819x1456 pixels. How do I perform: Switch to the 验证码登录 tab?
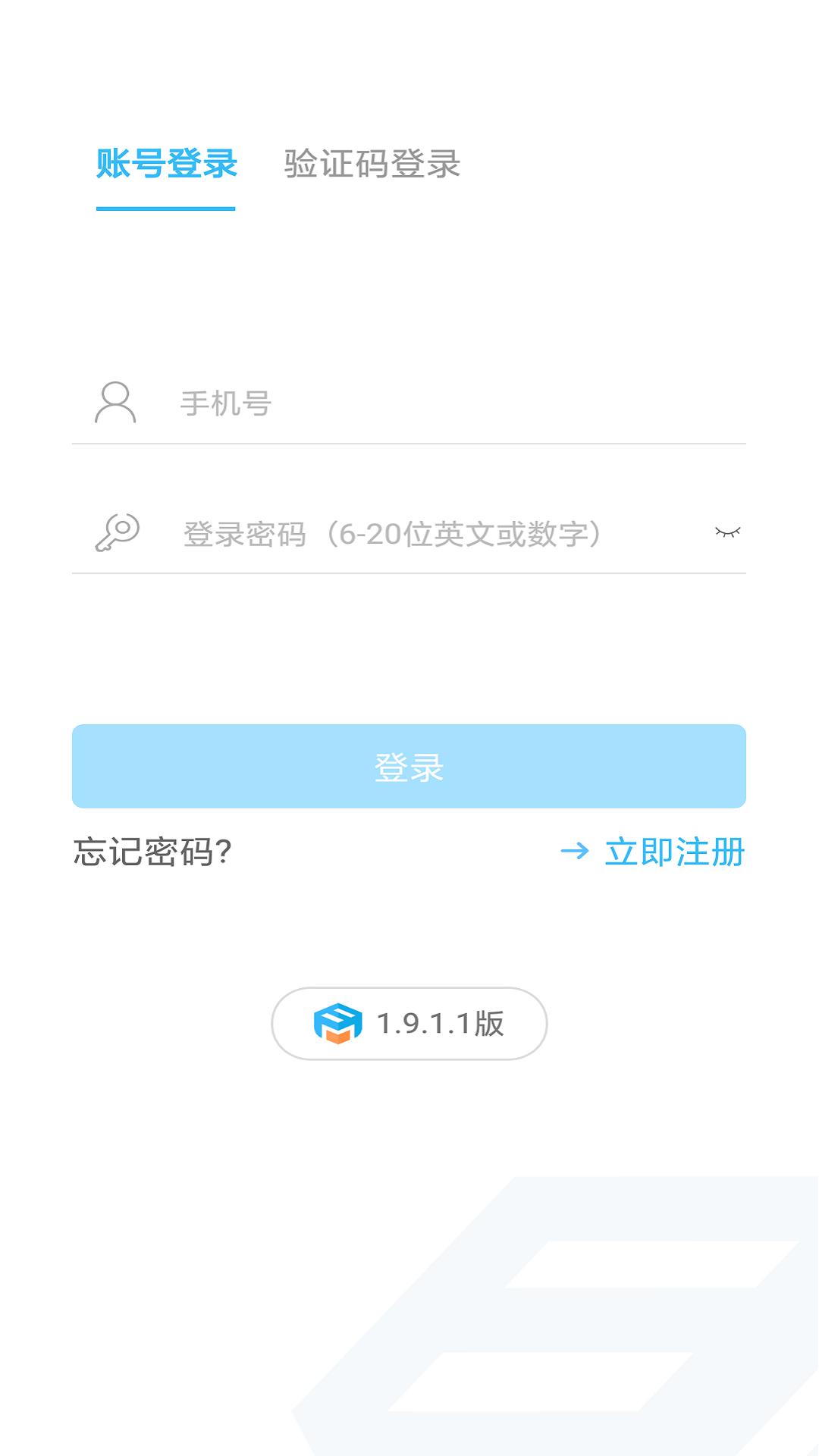(372, 164)
